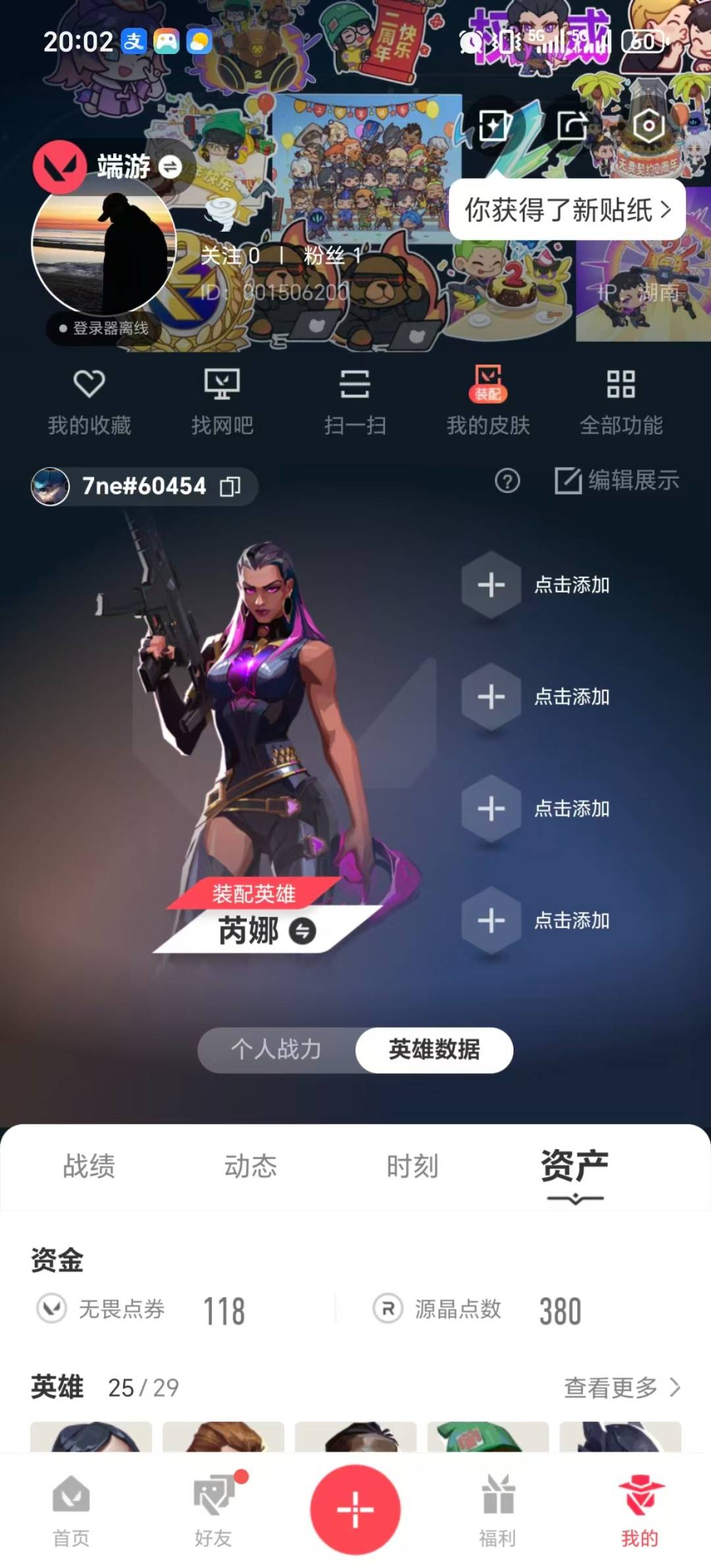Open 全部功能 via the grid icon
Image resolution: width=711 pixels, height=1568 pixels.
click(621, 398)
